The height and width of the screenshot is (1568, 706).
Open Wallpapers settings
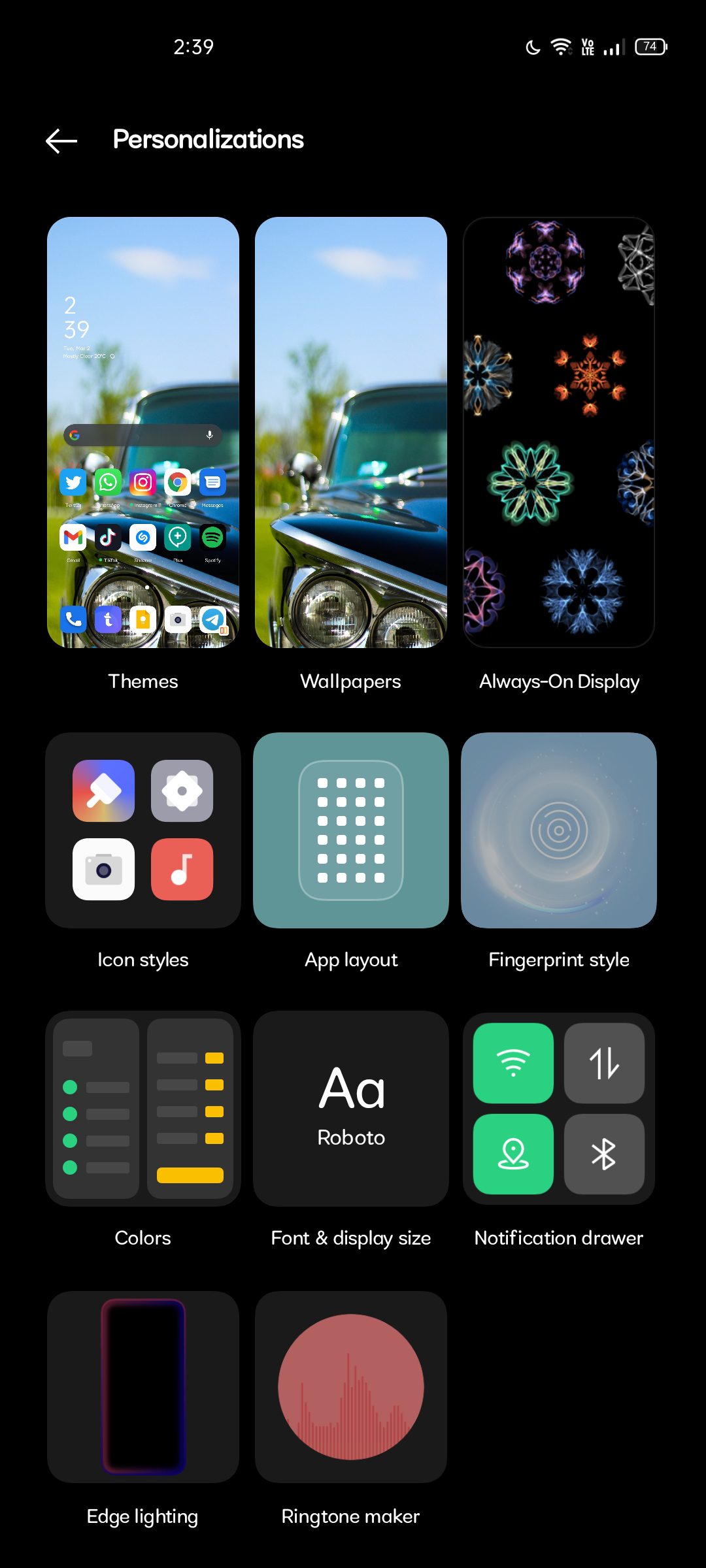351,433
